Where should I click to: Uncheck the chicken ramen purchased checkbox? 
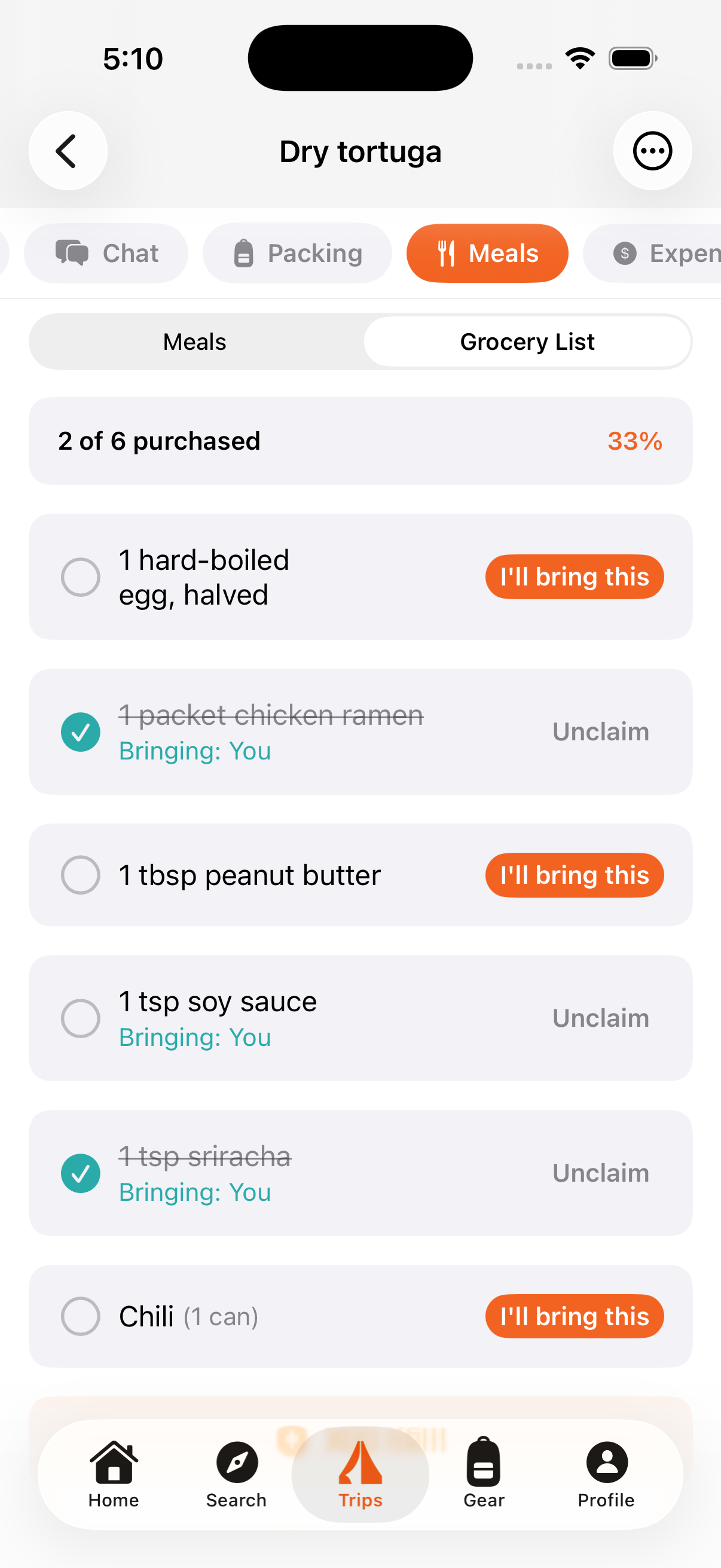(x=80, y=731)
